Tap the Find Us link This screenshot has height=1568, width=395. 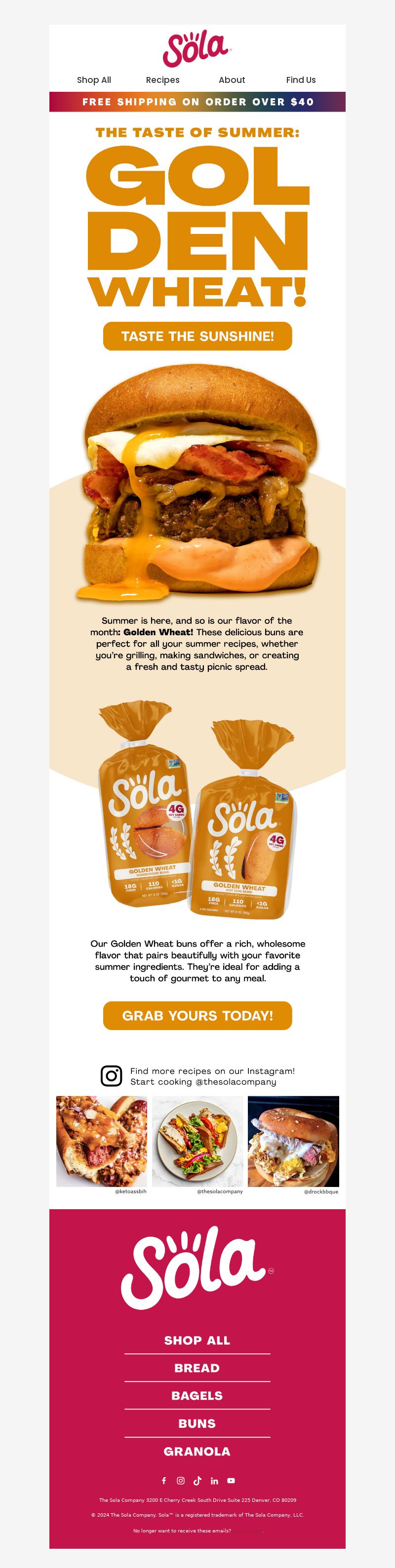[x=301, y=80]
